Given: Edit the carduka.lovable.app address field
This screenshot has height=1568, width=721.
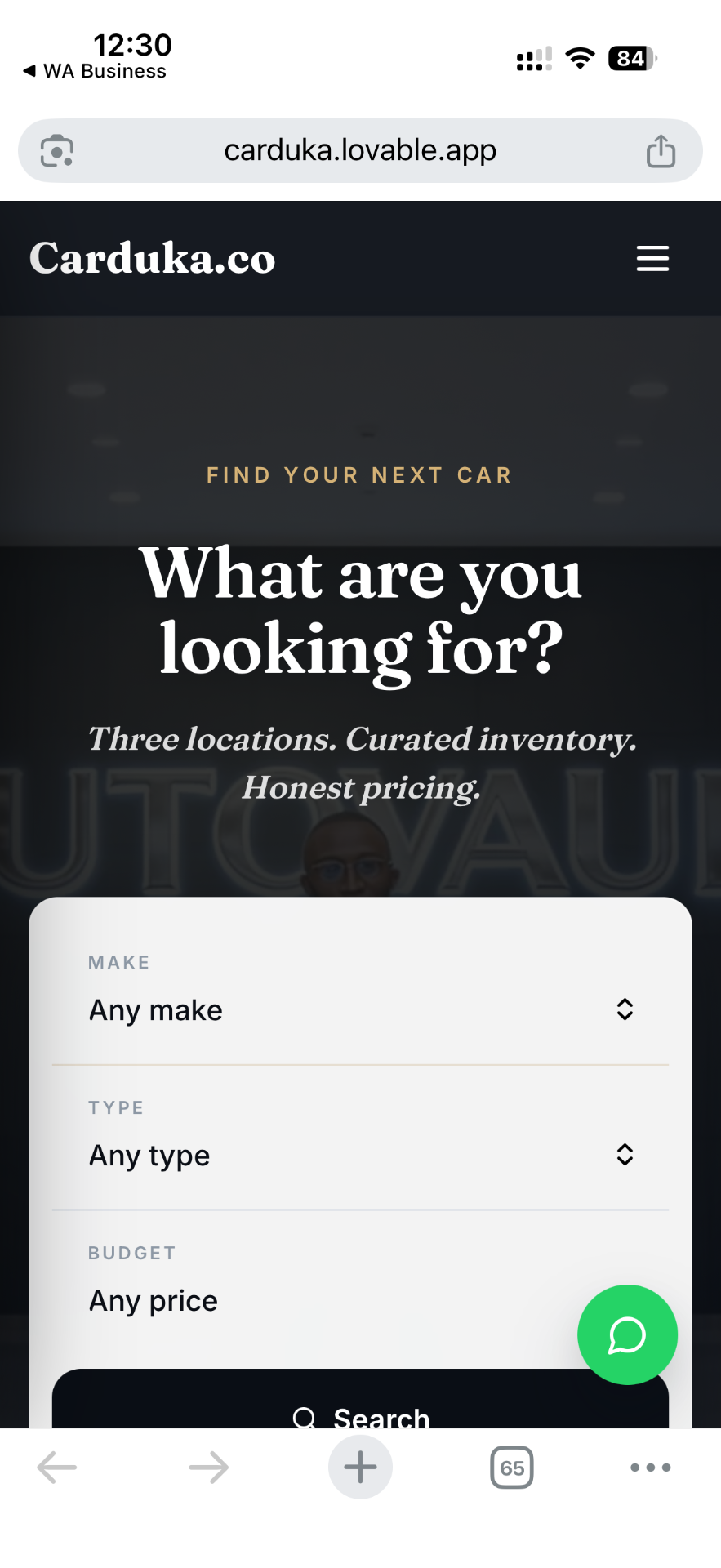Looking at the screenshot, I should [x=360, y=150].
